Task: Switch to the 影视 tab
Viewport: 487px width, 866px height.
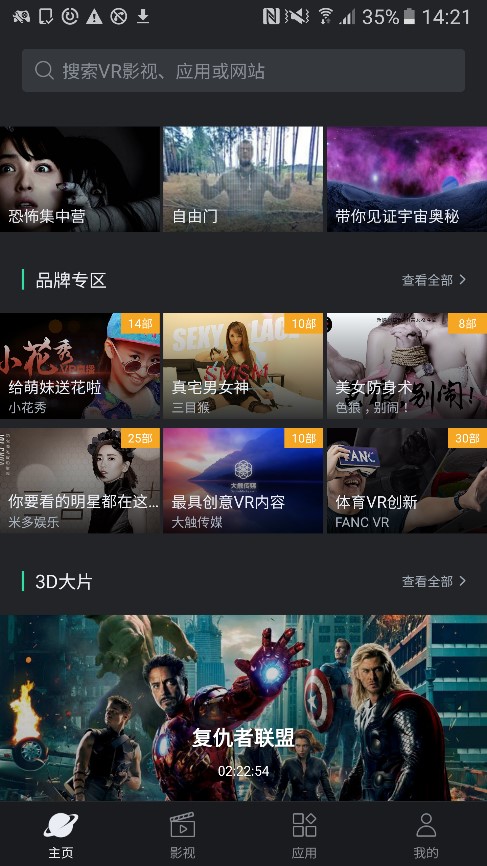Action: 182,834
